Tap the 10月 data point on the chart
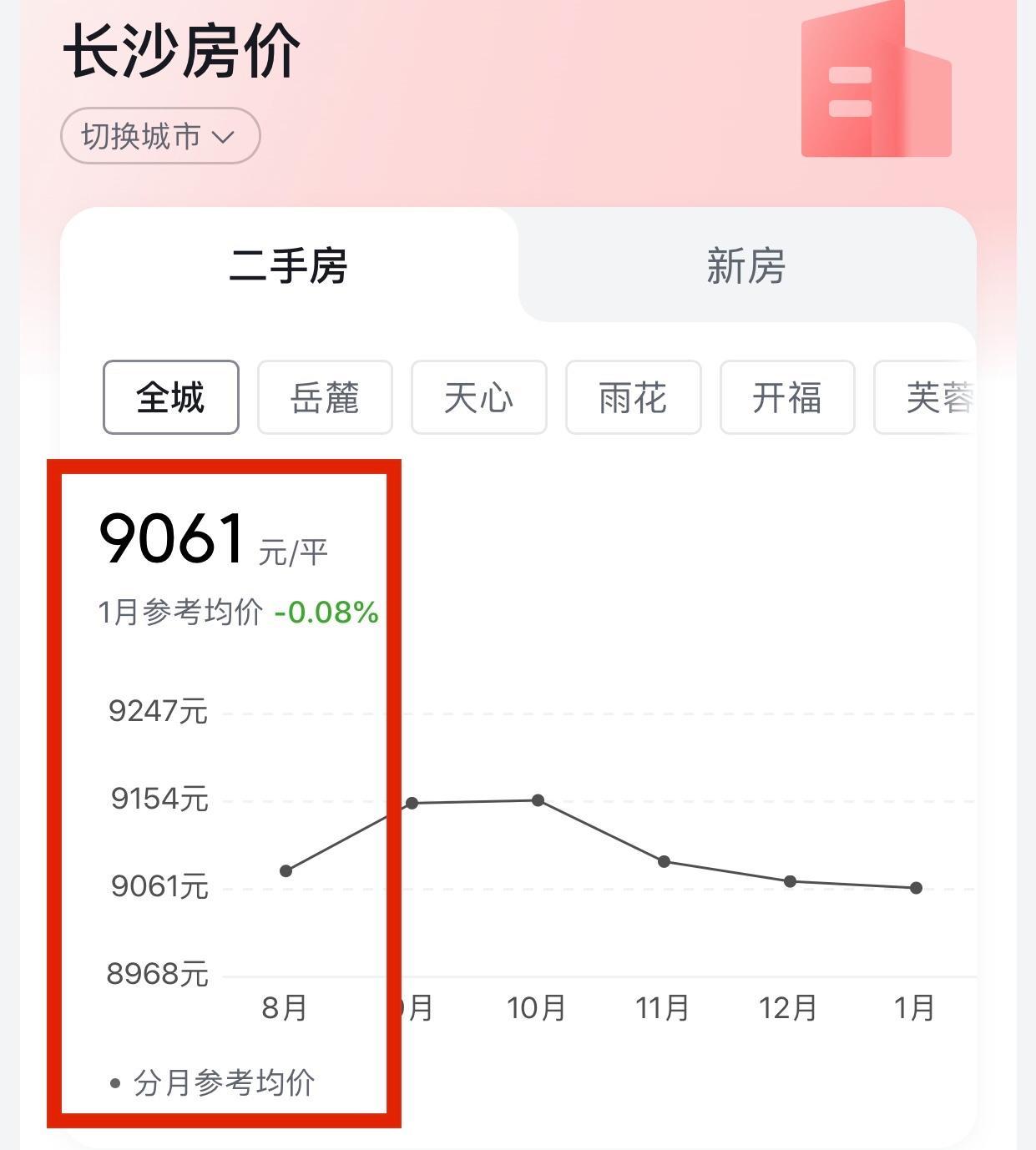Viewport: 1036px width, 1150px height. click(x=538, y=800)
